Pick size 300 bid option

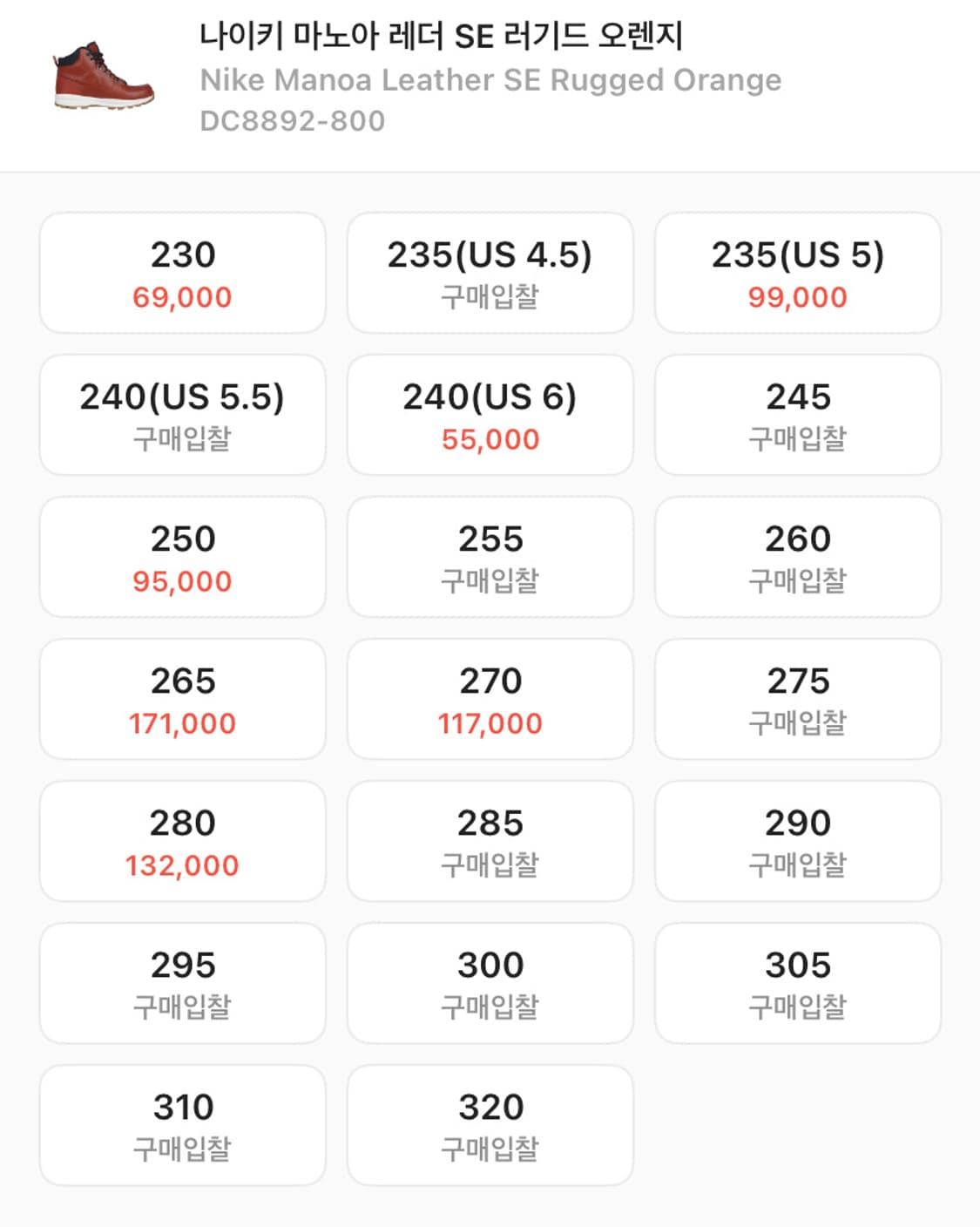tap(490, 982)
